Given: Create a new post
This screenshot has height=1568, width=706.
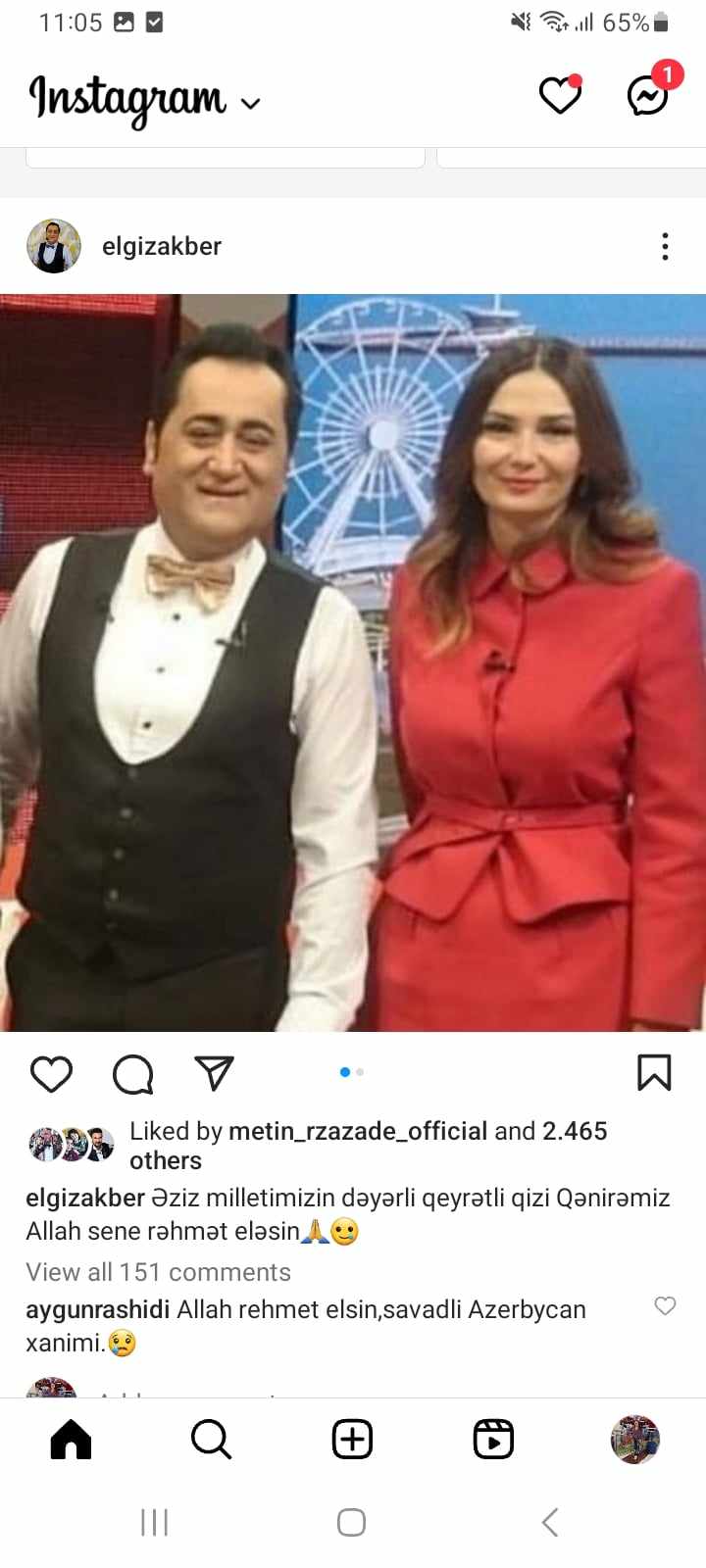Looking at the screenshot, I should pyautogui.click(x=352, y=1440).
